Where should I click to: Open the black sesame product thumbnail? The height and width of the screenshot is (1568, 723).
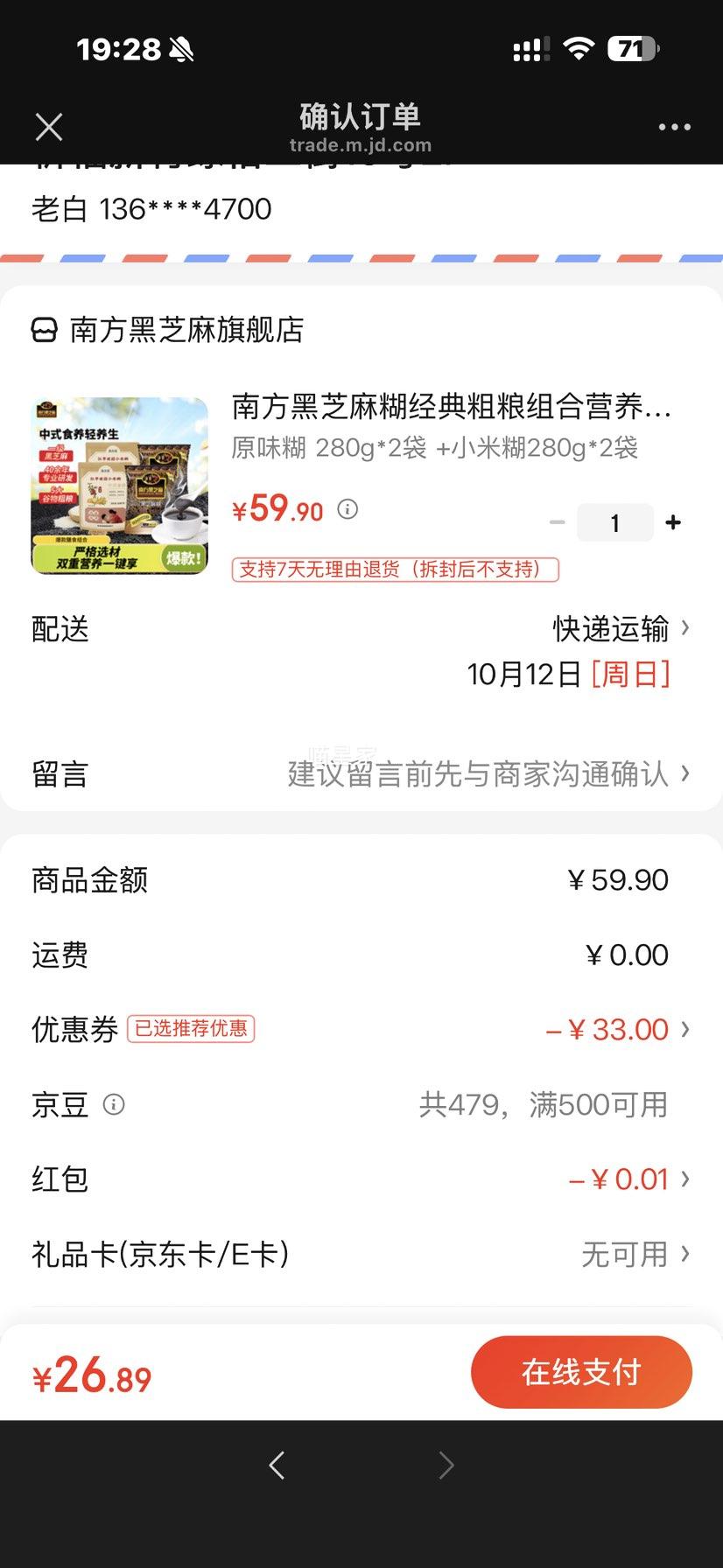120,486
